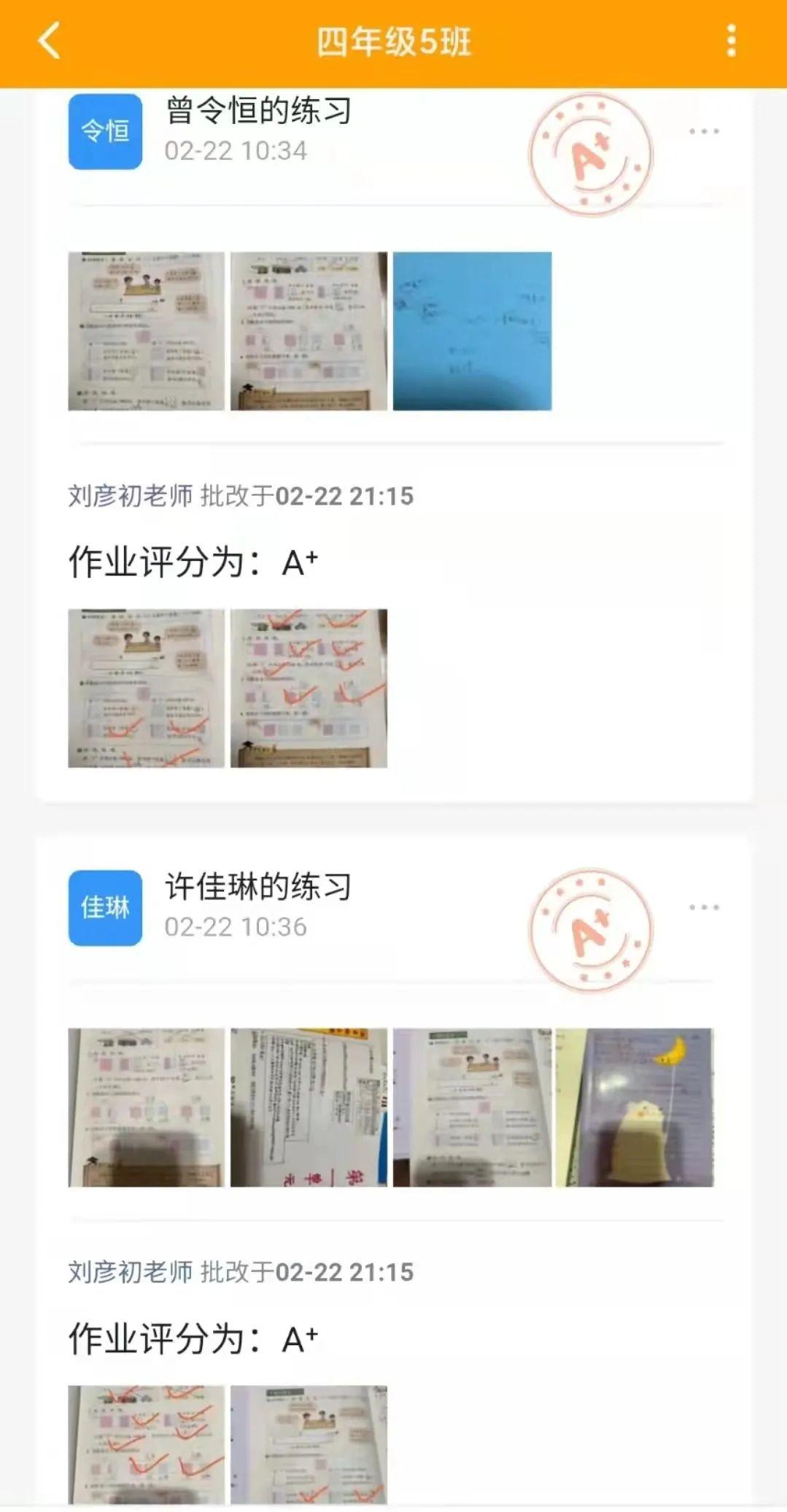Open more options for 许佳琳的练习
Screen dimensions: 787x1512
pos(704,908)
